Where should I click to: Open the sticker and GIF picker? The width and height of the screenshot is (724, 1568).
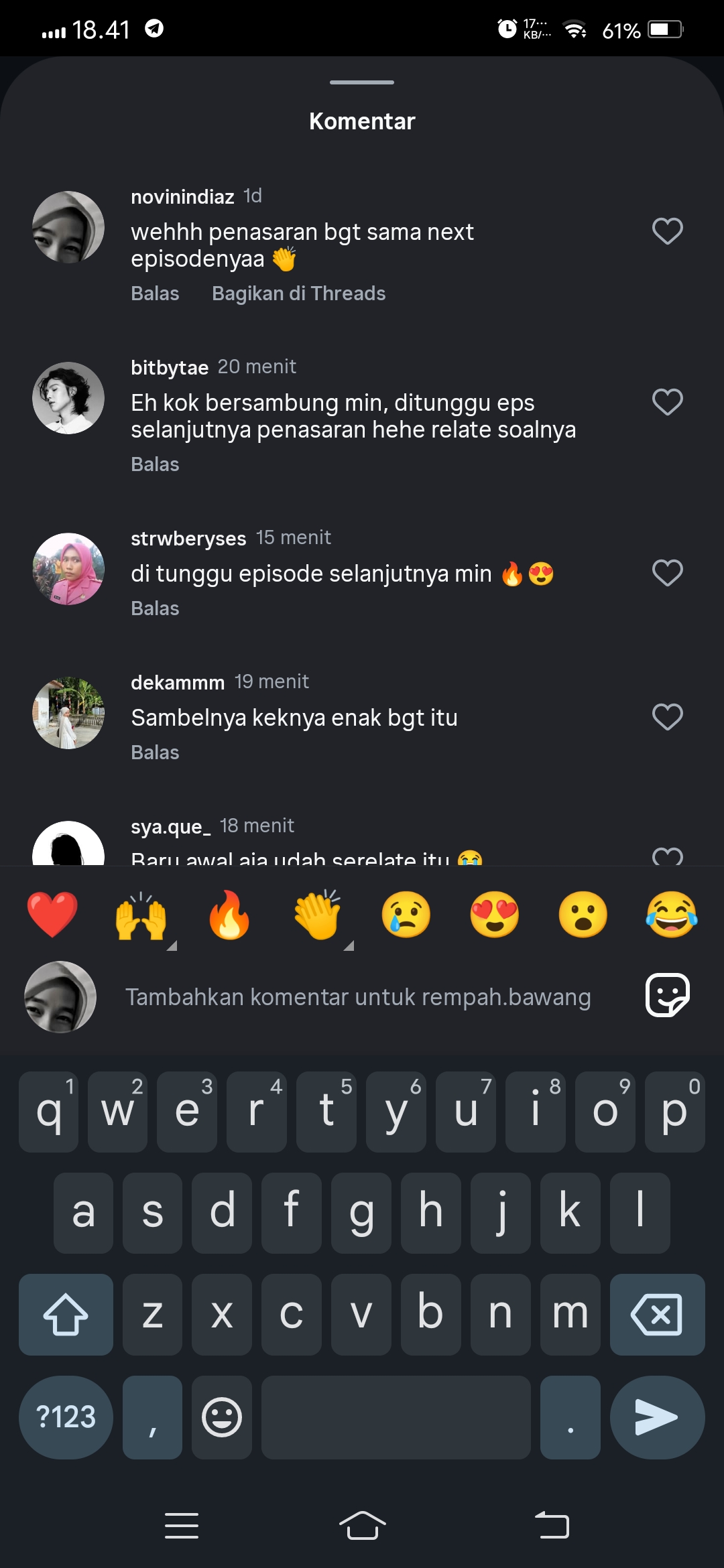click(667, 996)
